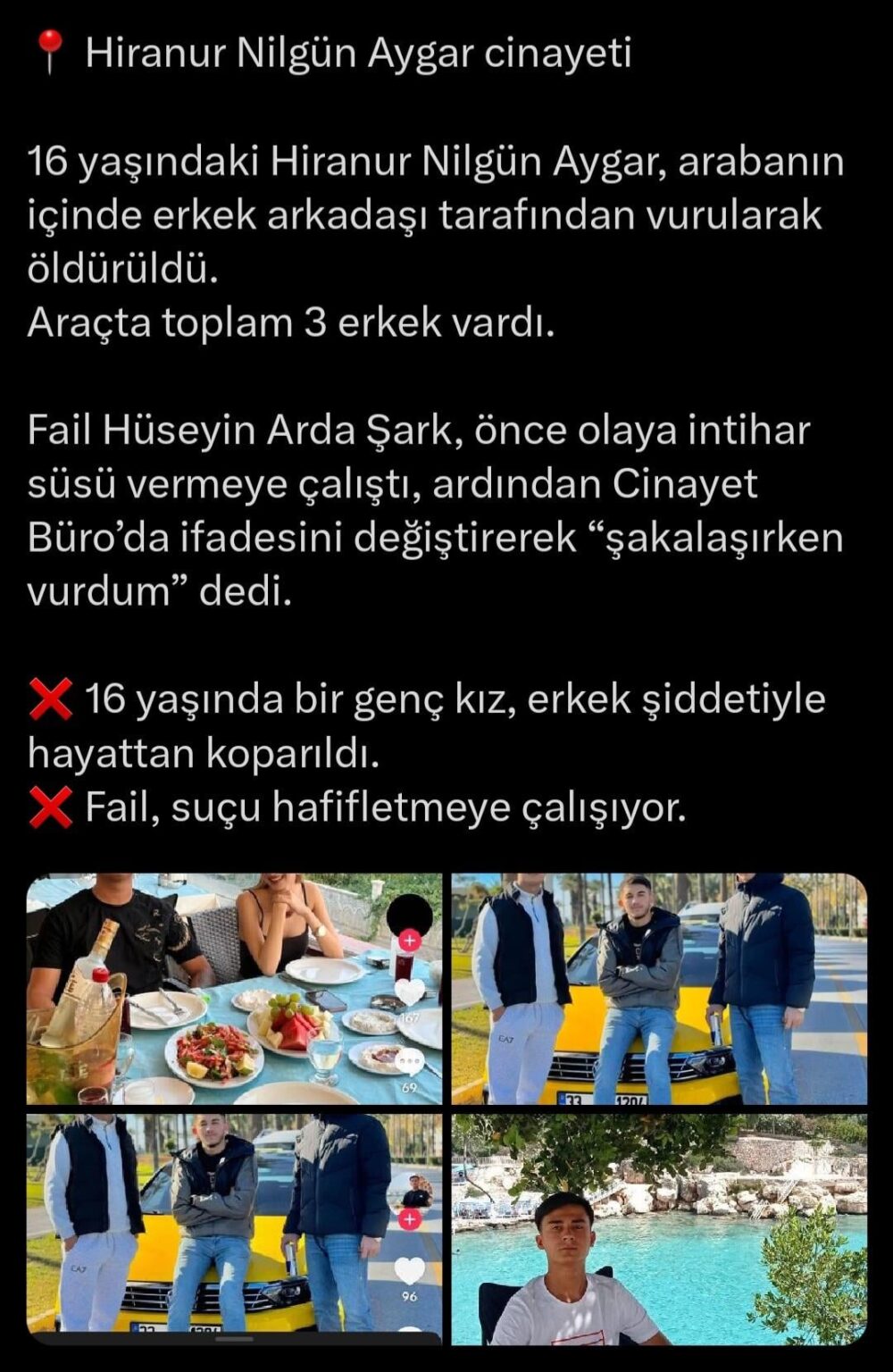Open the seaside photo with the turquoise water
The height and width of the screenshot is (1372, 893).
pos(659,1227)
